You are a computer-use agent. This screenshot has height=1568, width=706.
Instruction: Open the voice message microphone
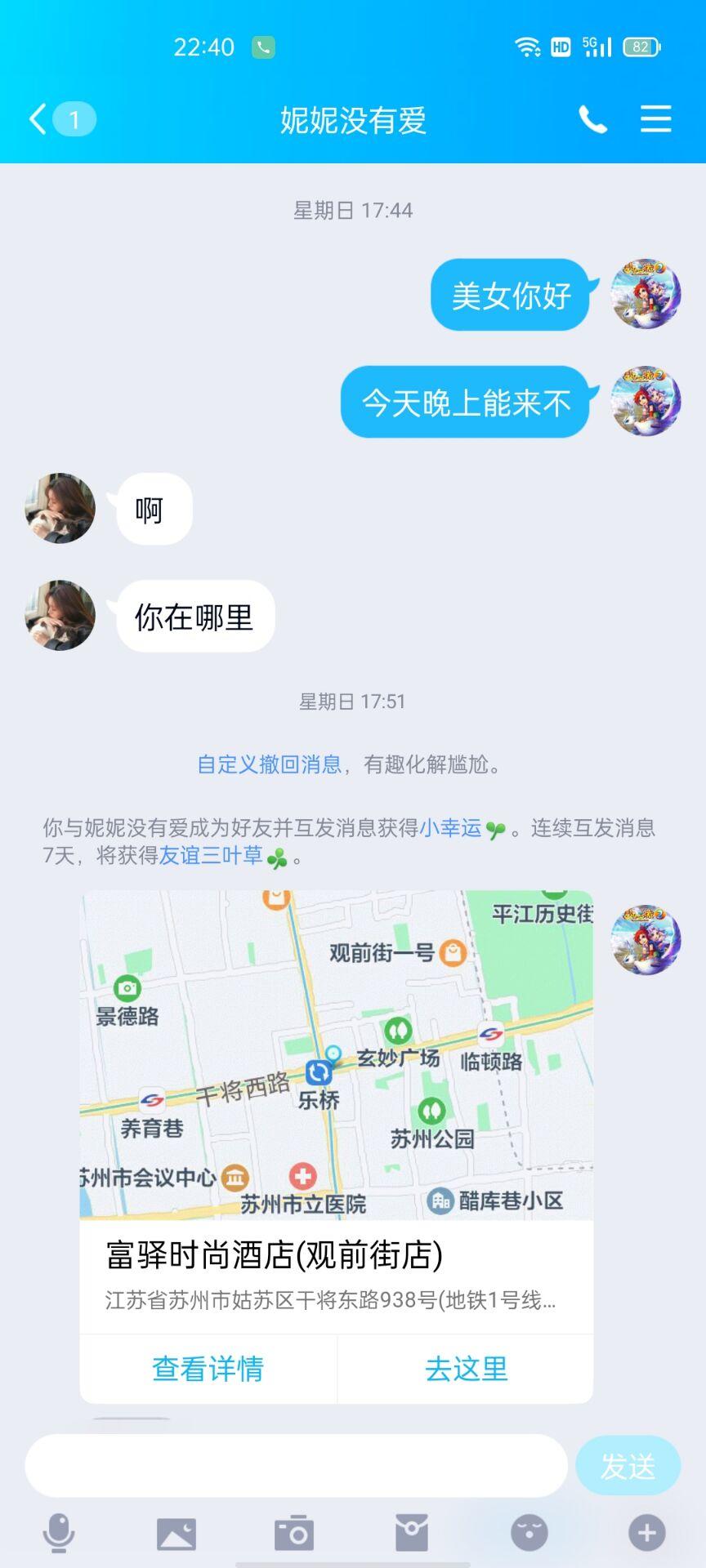point(58,1533)
